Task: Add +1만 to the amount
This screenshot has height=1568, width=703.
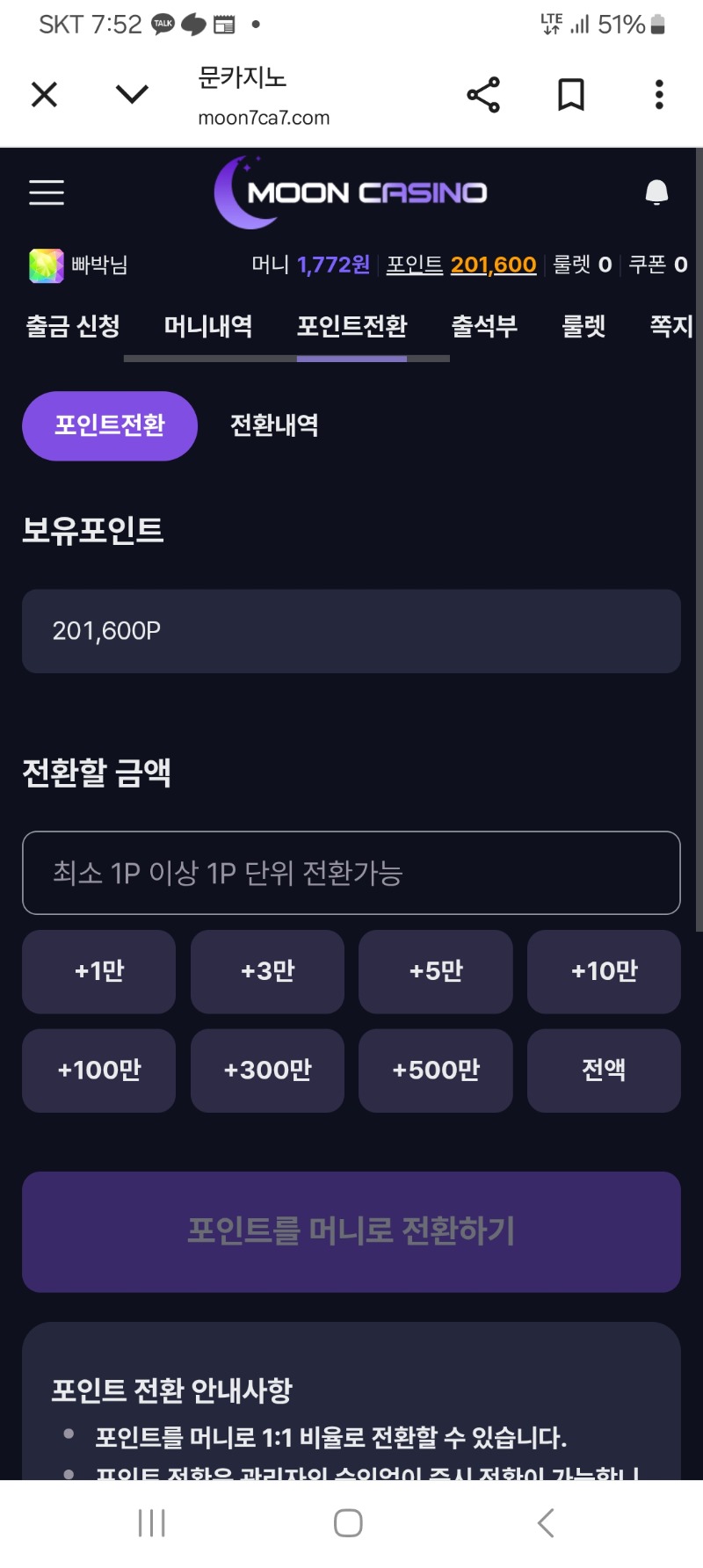Action: (x=99, y=971)
